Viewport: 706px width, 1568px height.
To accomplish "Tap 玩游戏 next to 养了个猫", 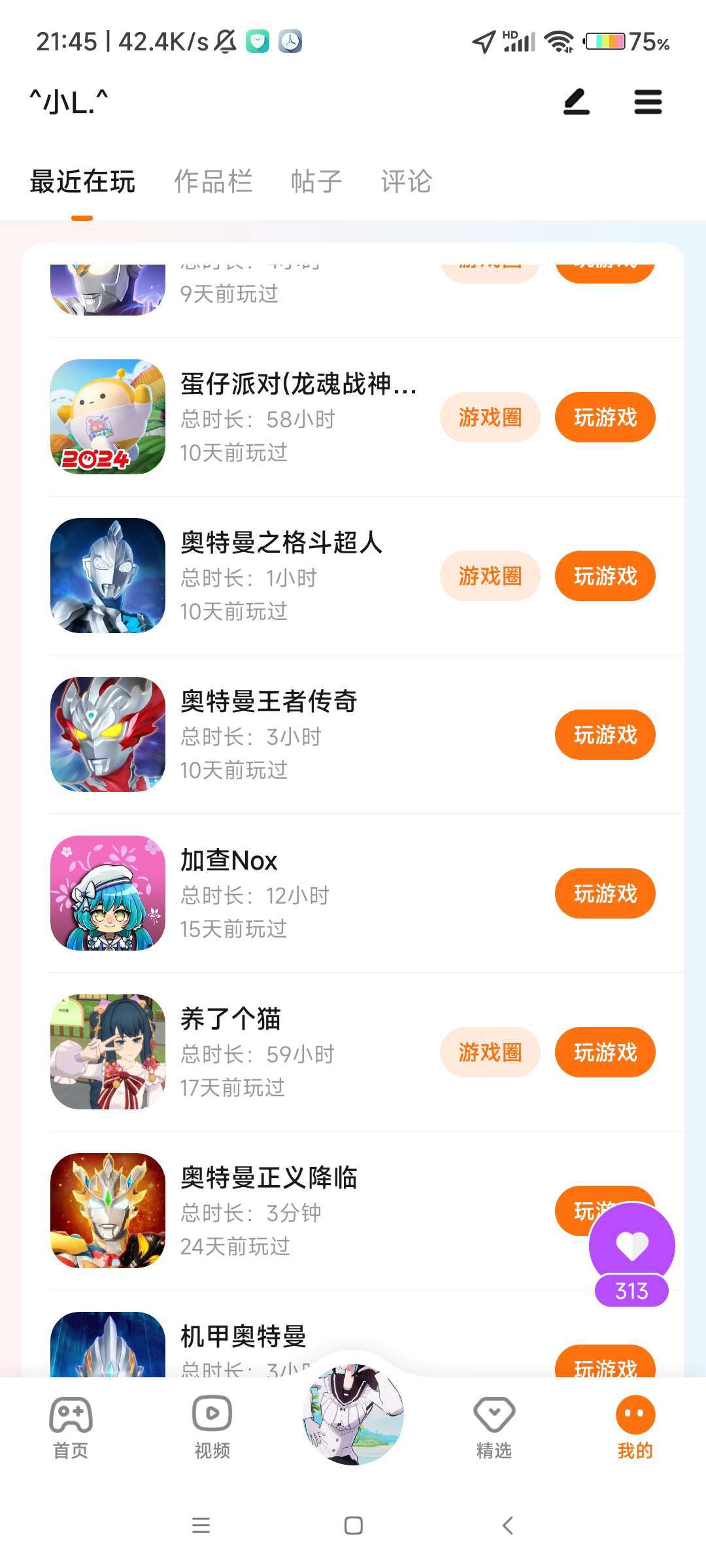I will click(x=605, y=1052).
